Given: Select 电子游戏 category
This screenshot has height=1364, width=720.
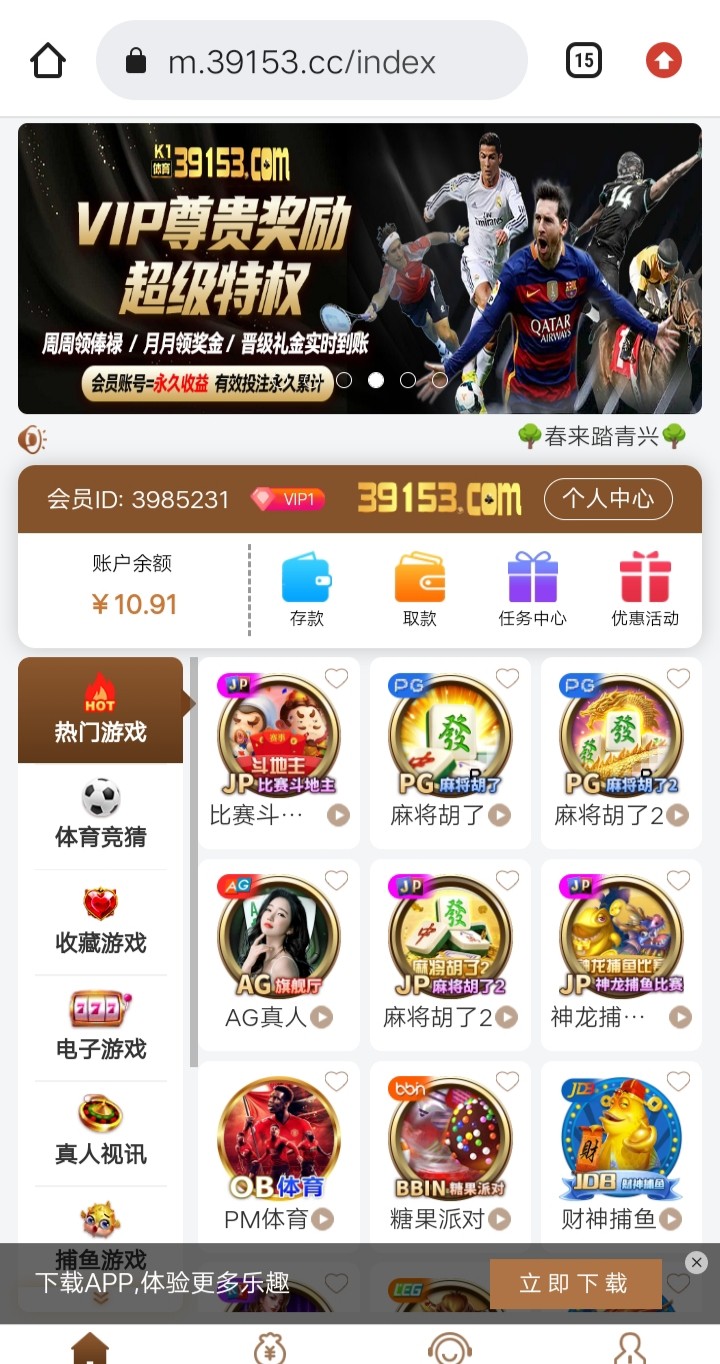Looking at the screenshot, I should point(100,1027).
